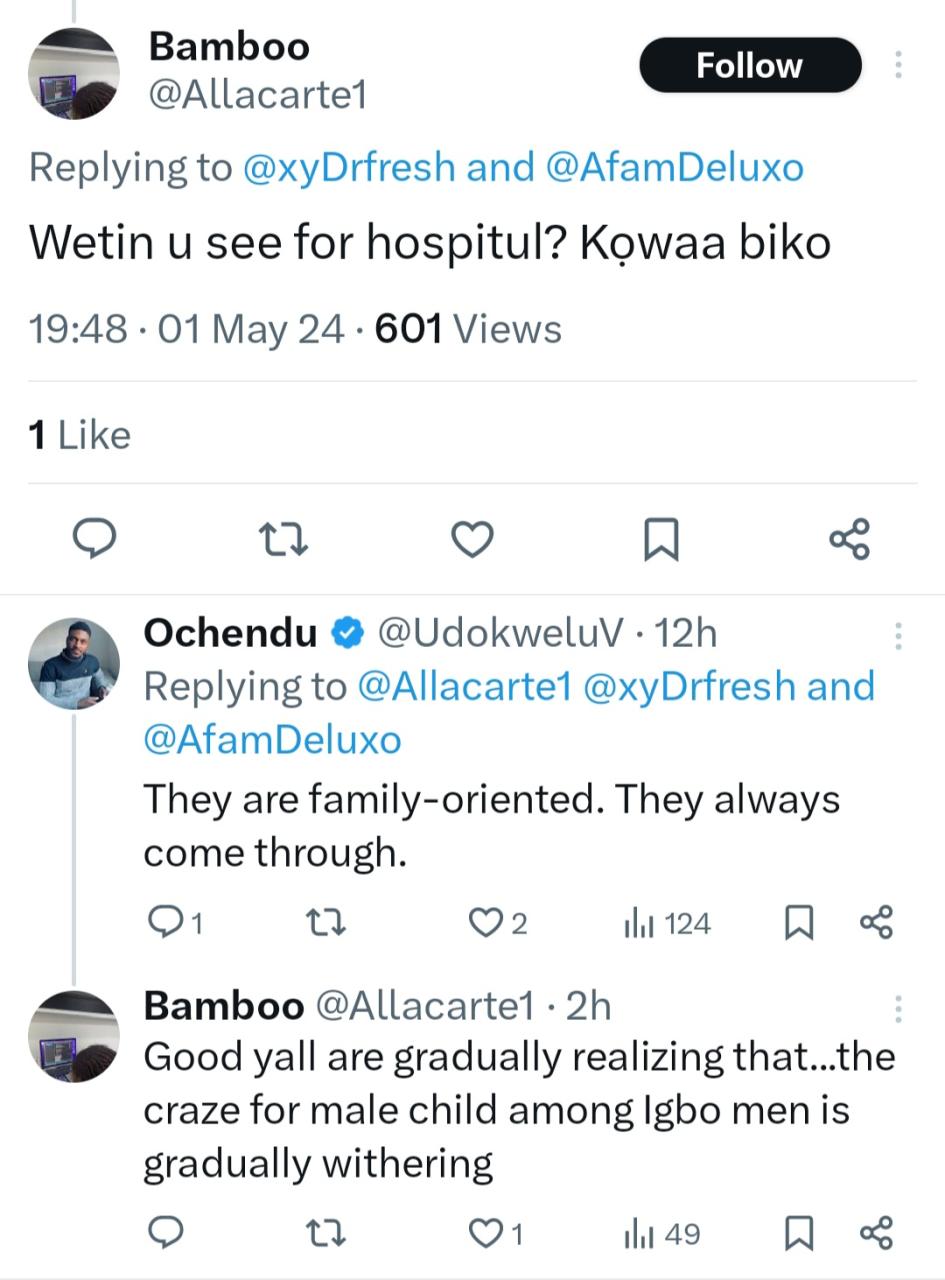Like Bamboo's reply showing 1 like
This screenshot has height=1280, width=945.
click(487, 1233)
